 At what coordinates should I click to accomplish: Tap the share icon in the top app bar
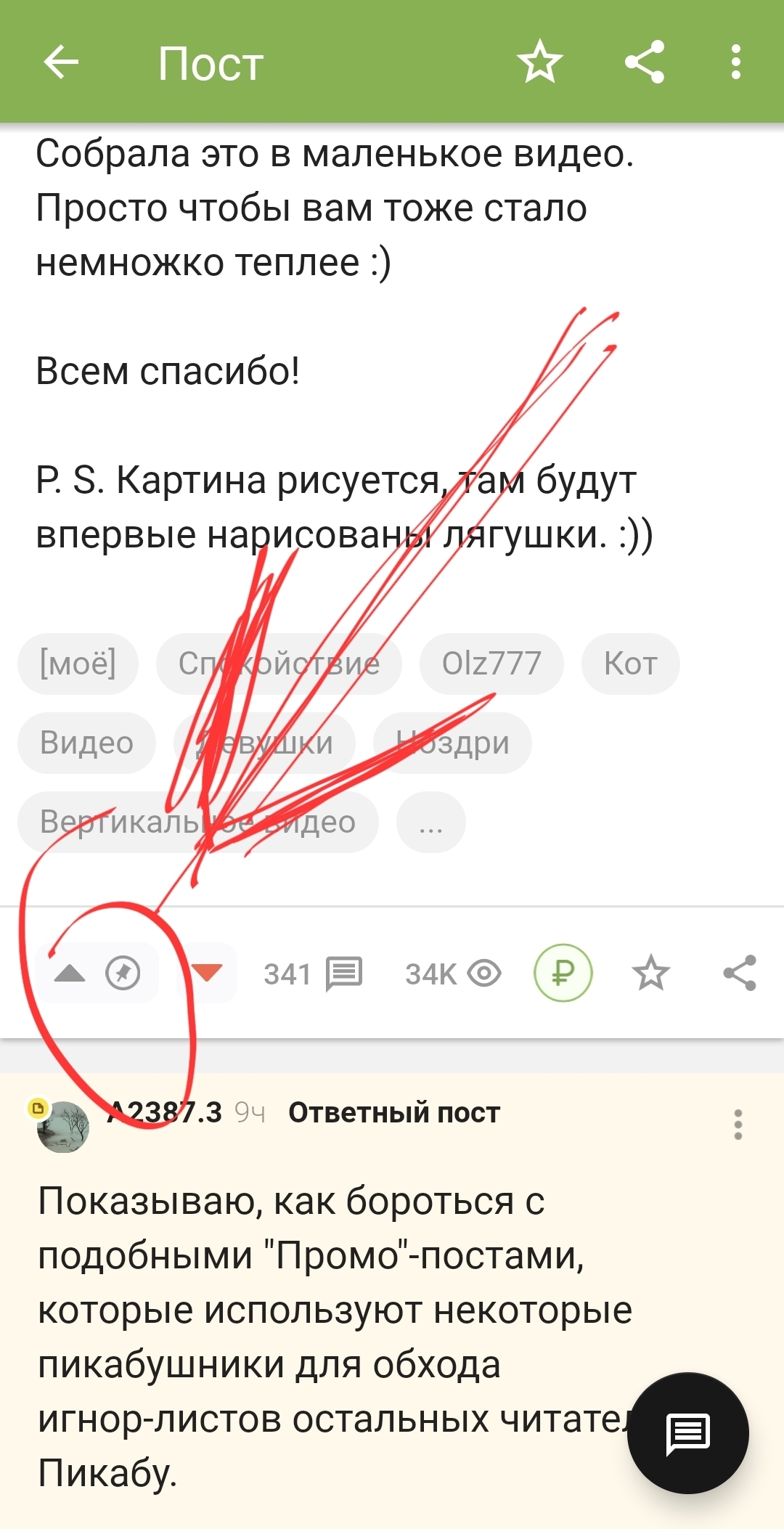645,62
